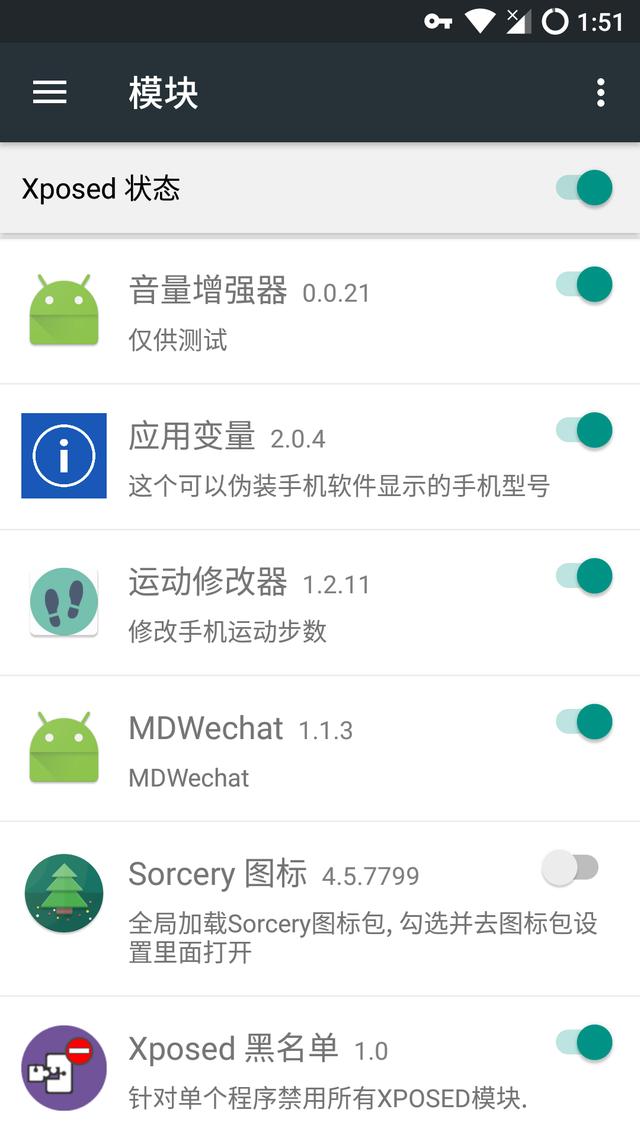Image resolution: width=640 pixels, height=1138 pixels.
Task: Open the Xposed 黑名单 module entry
Action: click(320, 1067)
